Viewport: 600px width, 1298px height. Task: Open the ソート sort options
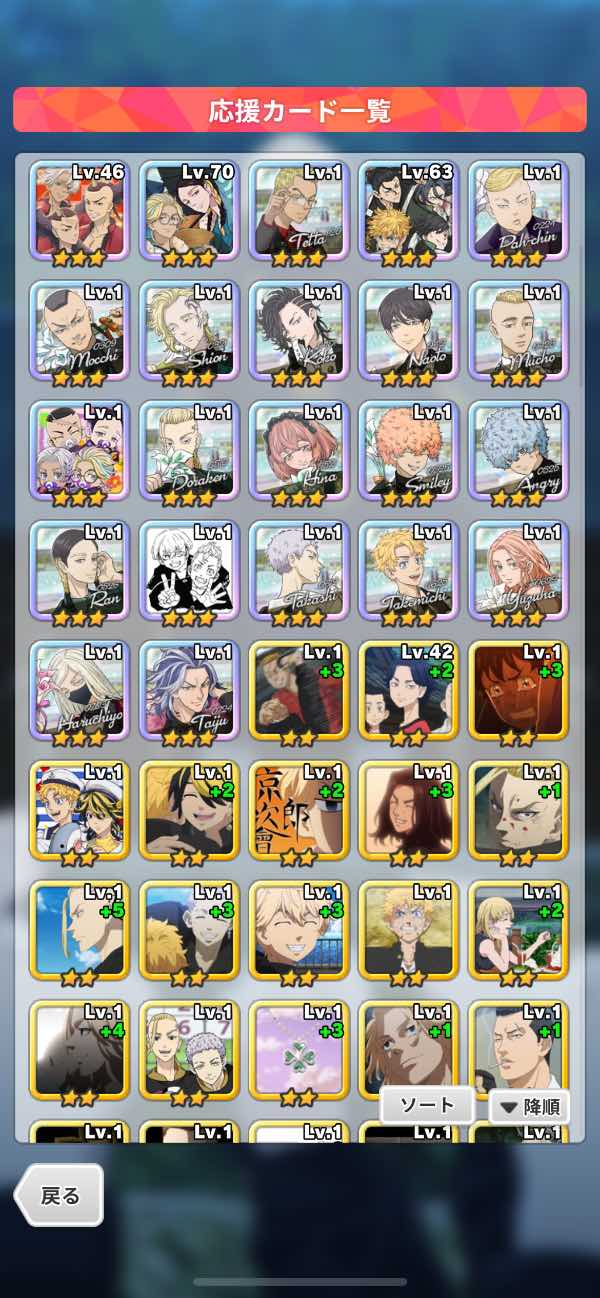point(428,1105)
